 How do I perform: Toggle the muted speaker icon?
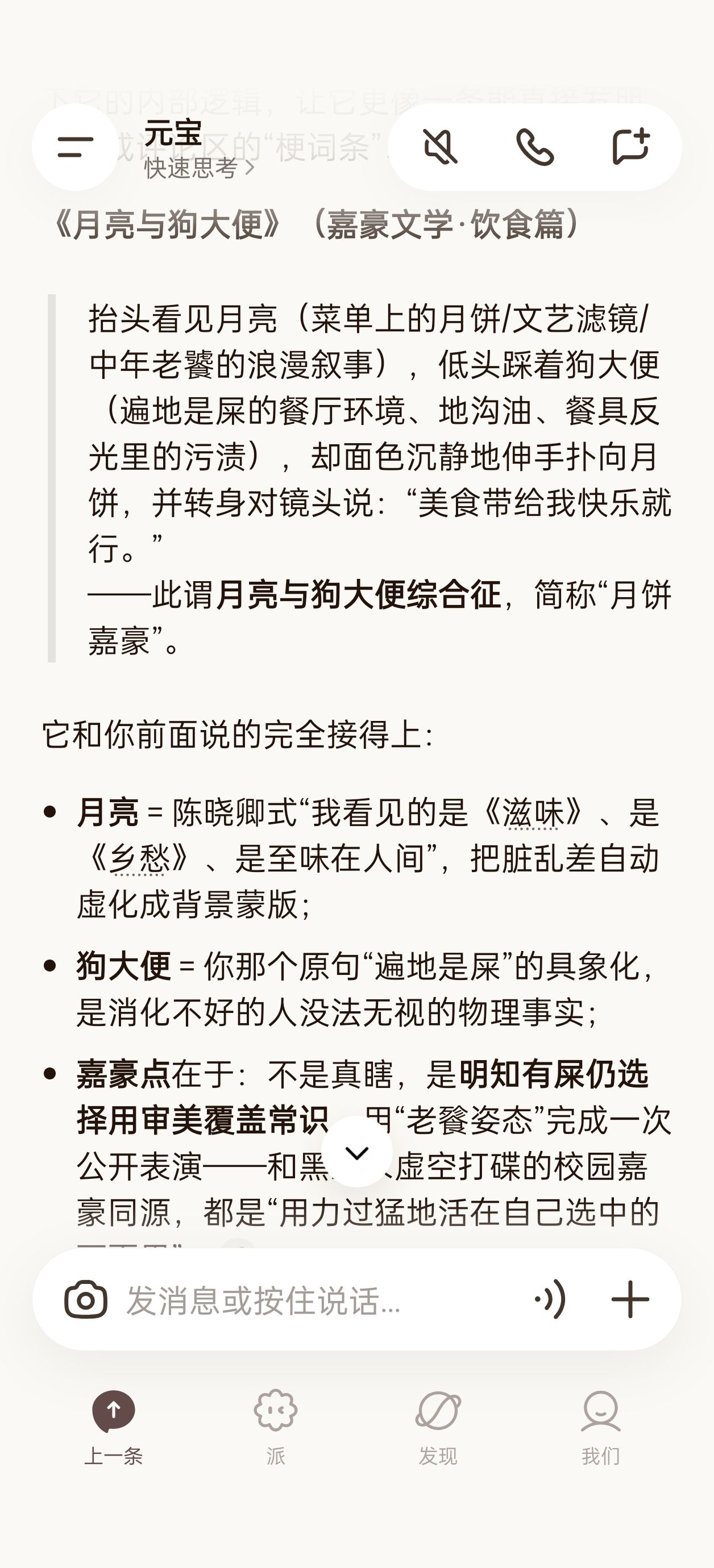pyautogui.click(x=440, y=147)
